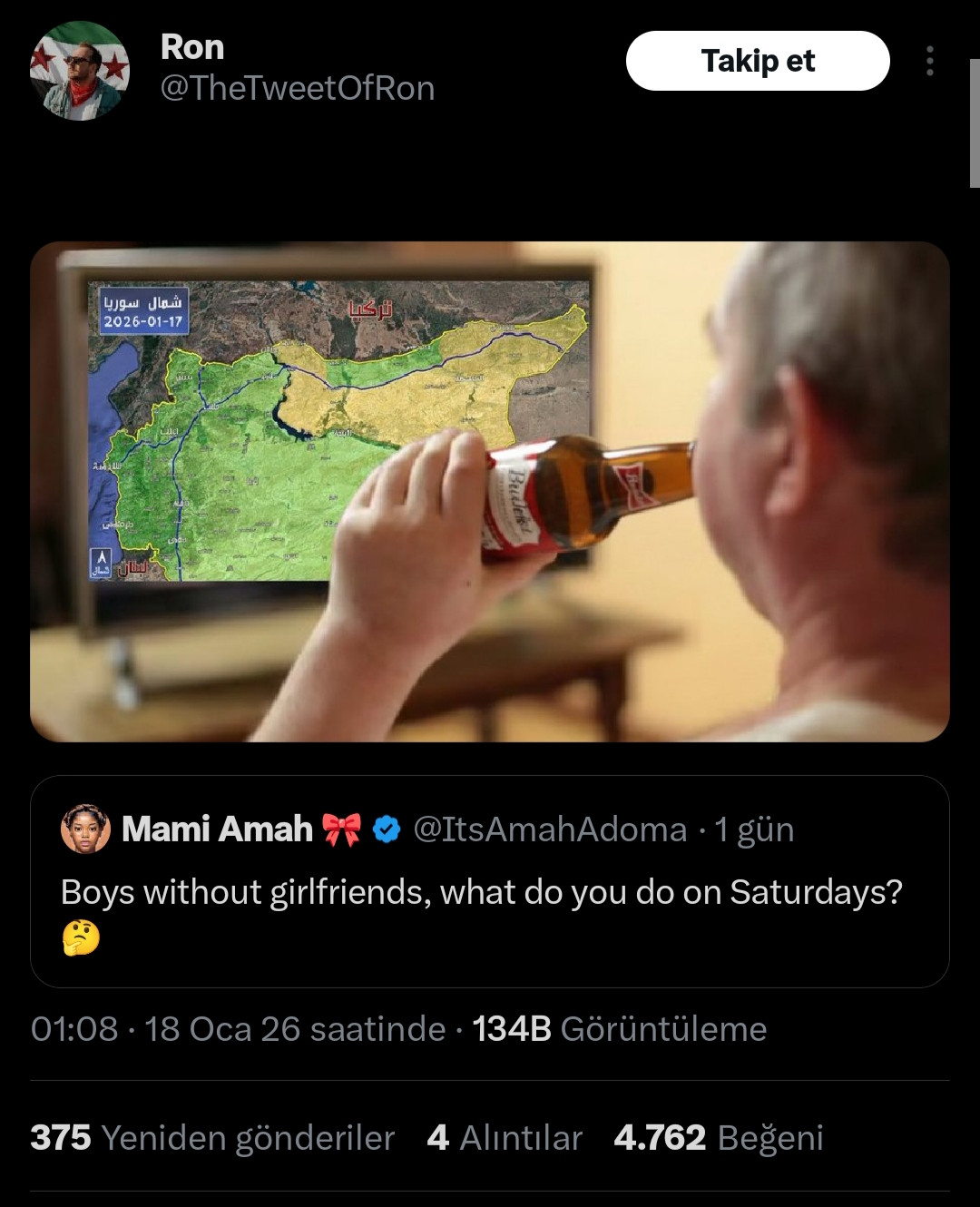Open the quoted tweet by Mami Amah
The height and width of the screenshot is (1207, 980).
click(x=490, y=892)
